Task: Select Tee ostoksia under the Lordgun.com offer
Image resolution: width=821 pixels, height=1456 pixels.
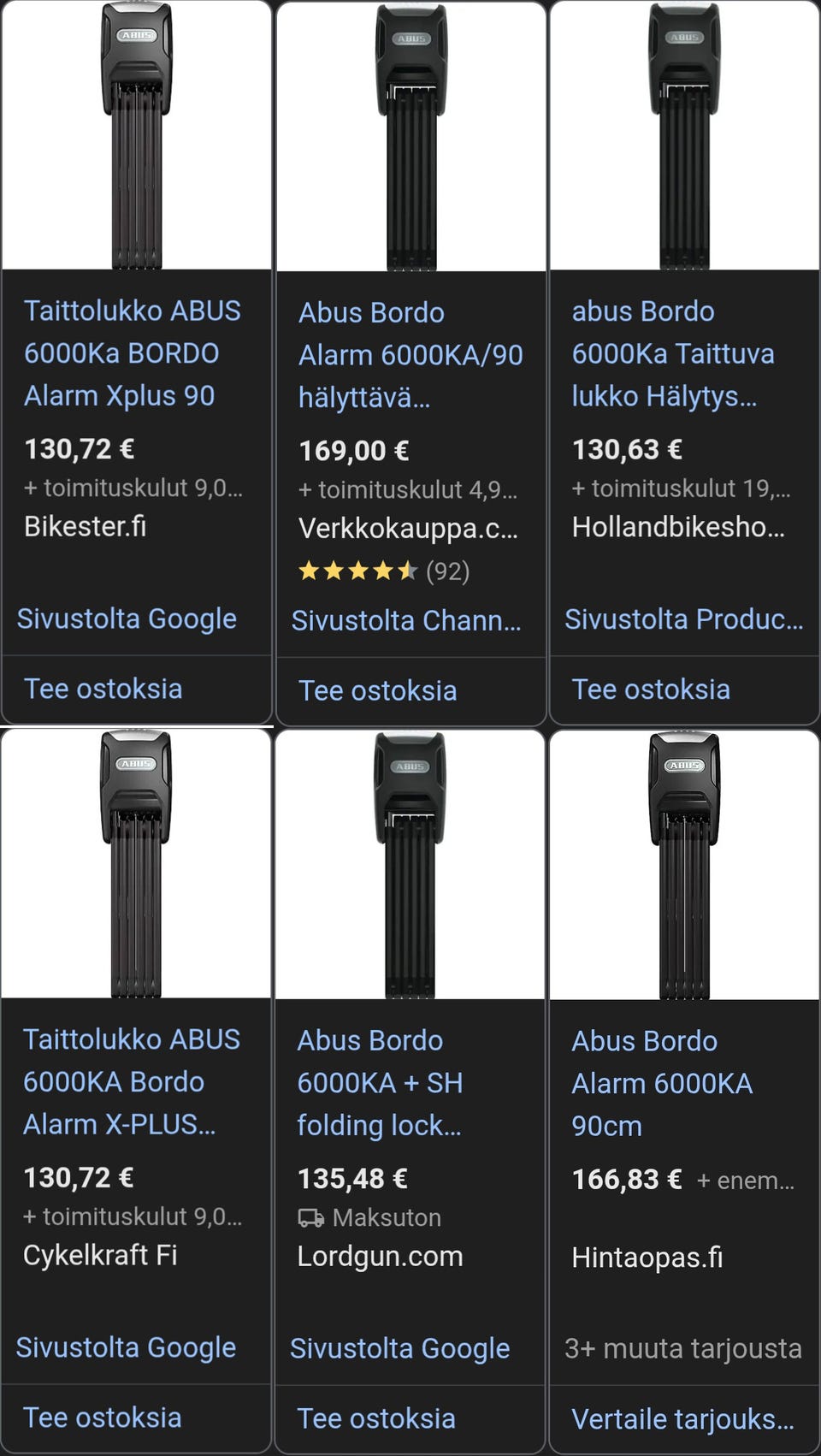Action: pyautogui.click(x=376, y=1418)
